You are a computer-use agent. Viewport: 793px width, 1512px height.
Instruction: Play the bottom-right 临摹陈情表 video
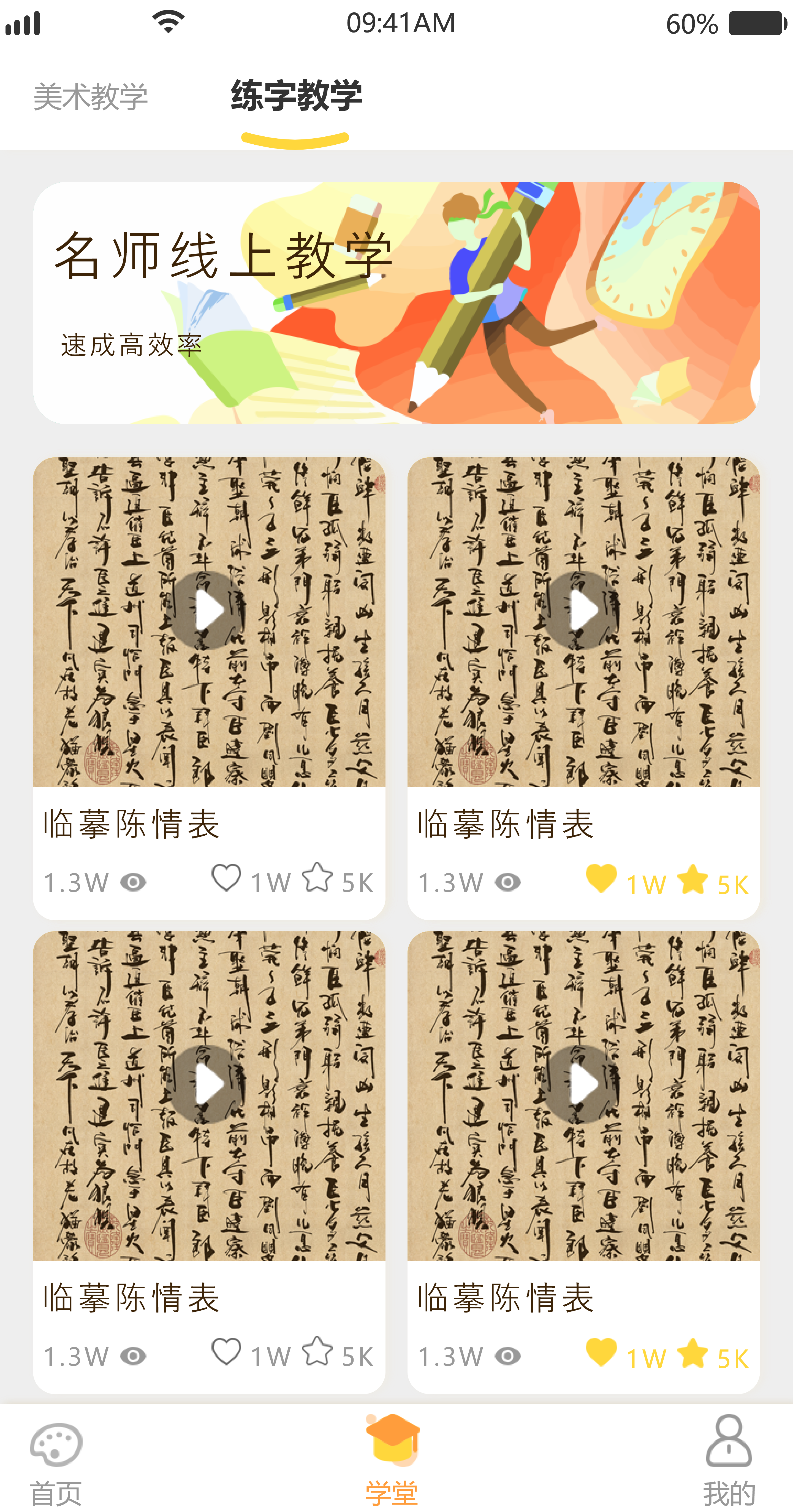coord(583,1084)
